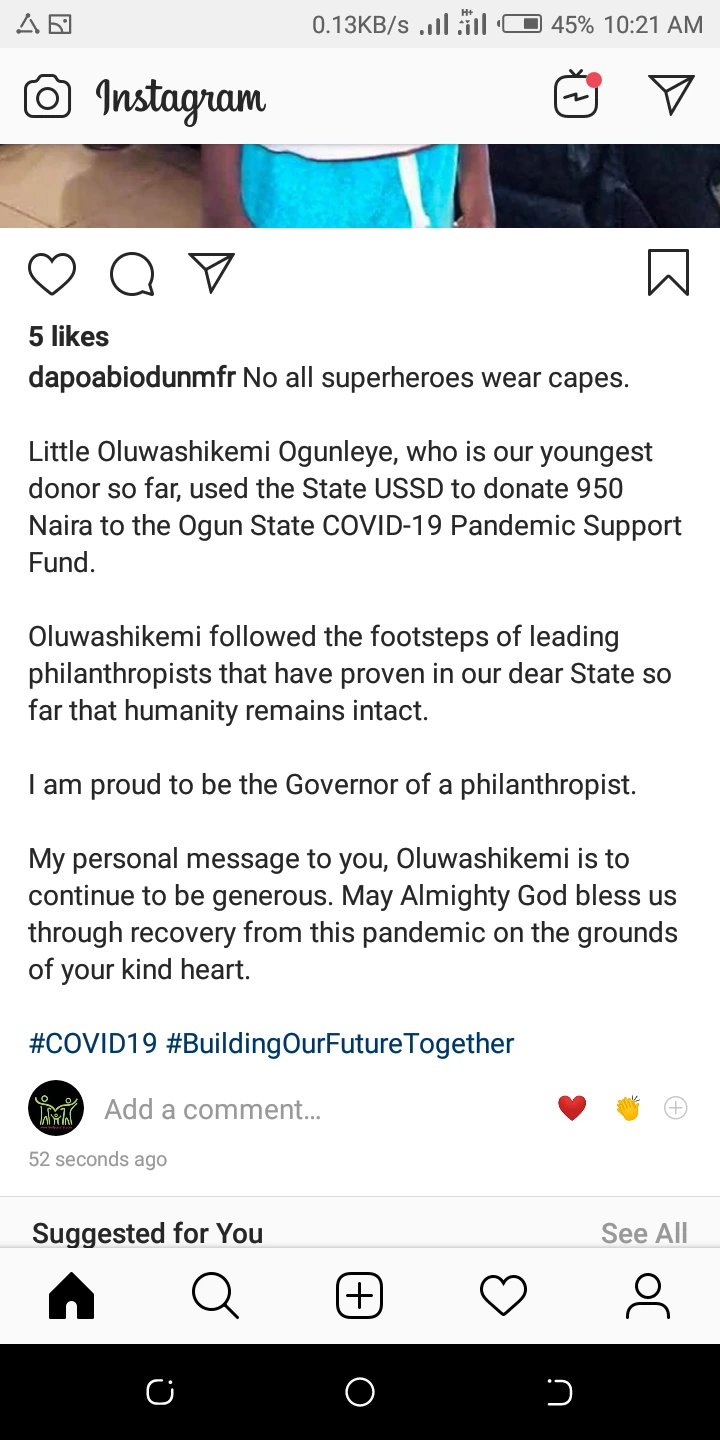The image size is (720, 1440).
Task: Open IGTV from the top bar
Action: point(576,96)
